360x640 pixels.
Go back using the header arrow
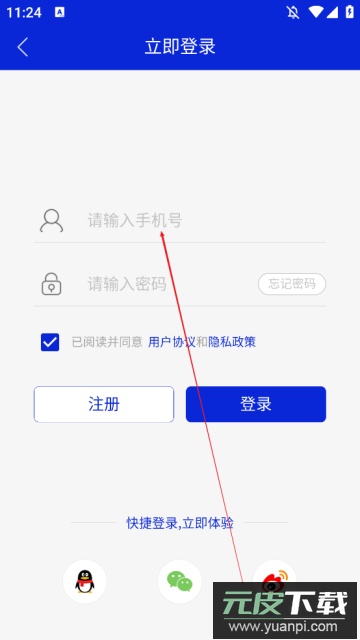(x=22, y=47)
